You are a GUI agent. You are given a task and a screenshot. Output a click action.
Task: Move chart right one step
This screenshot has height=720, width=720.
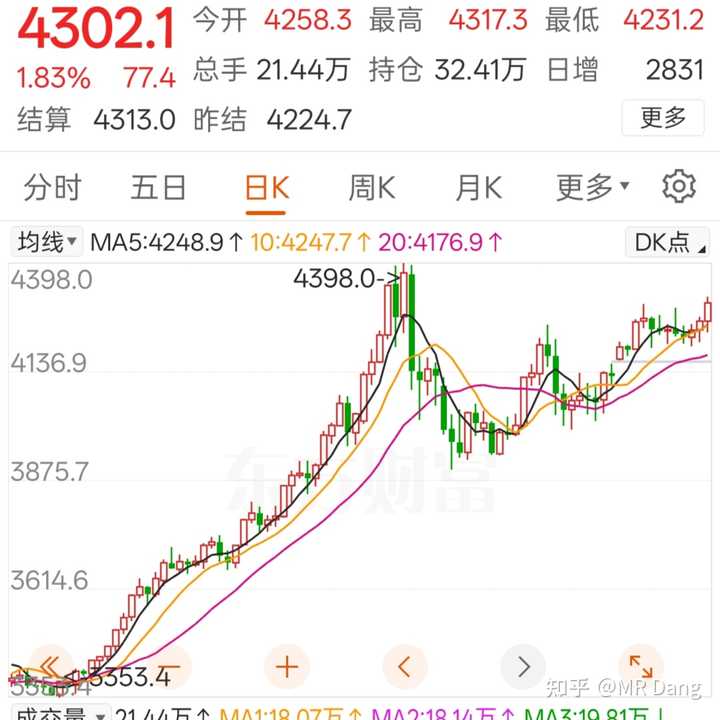click(x=523, y=666)
